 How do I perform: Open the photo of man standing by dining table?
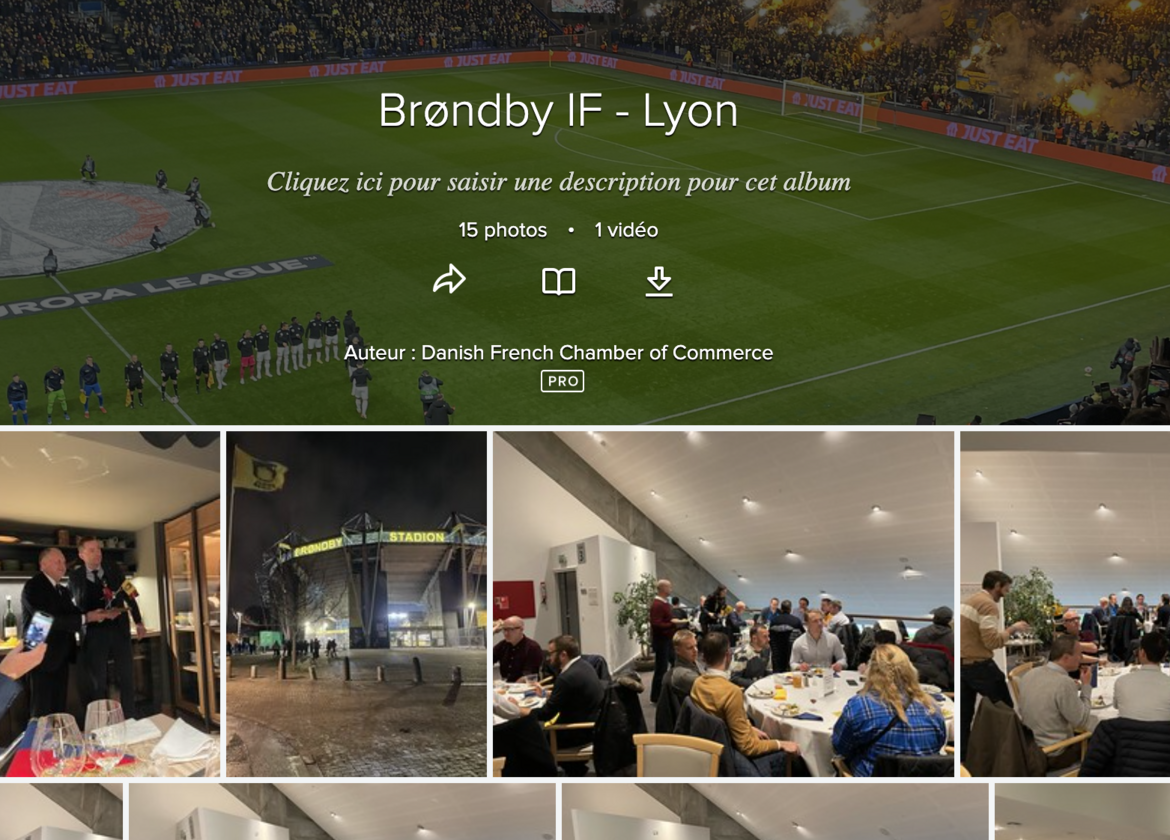(x=1064, y=603)
